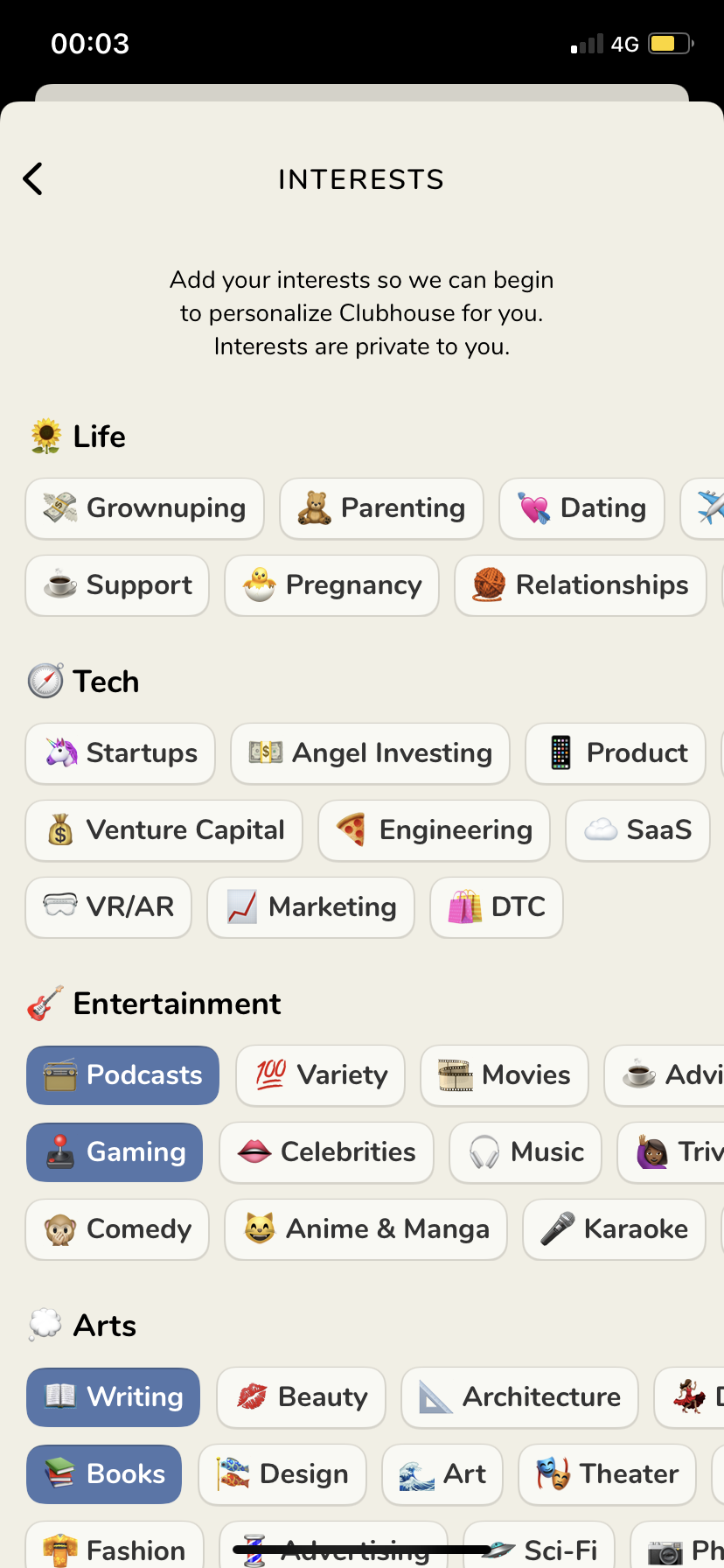Select the Anime & Manga chip

tap(365, 1229)
